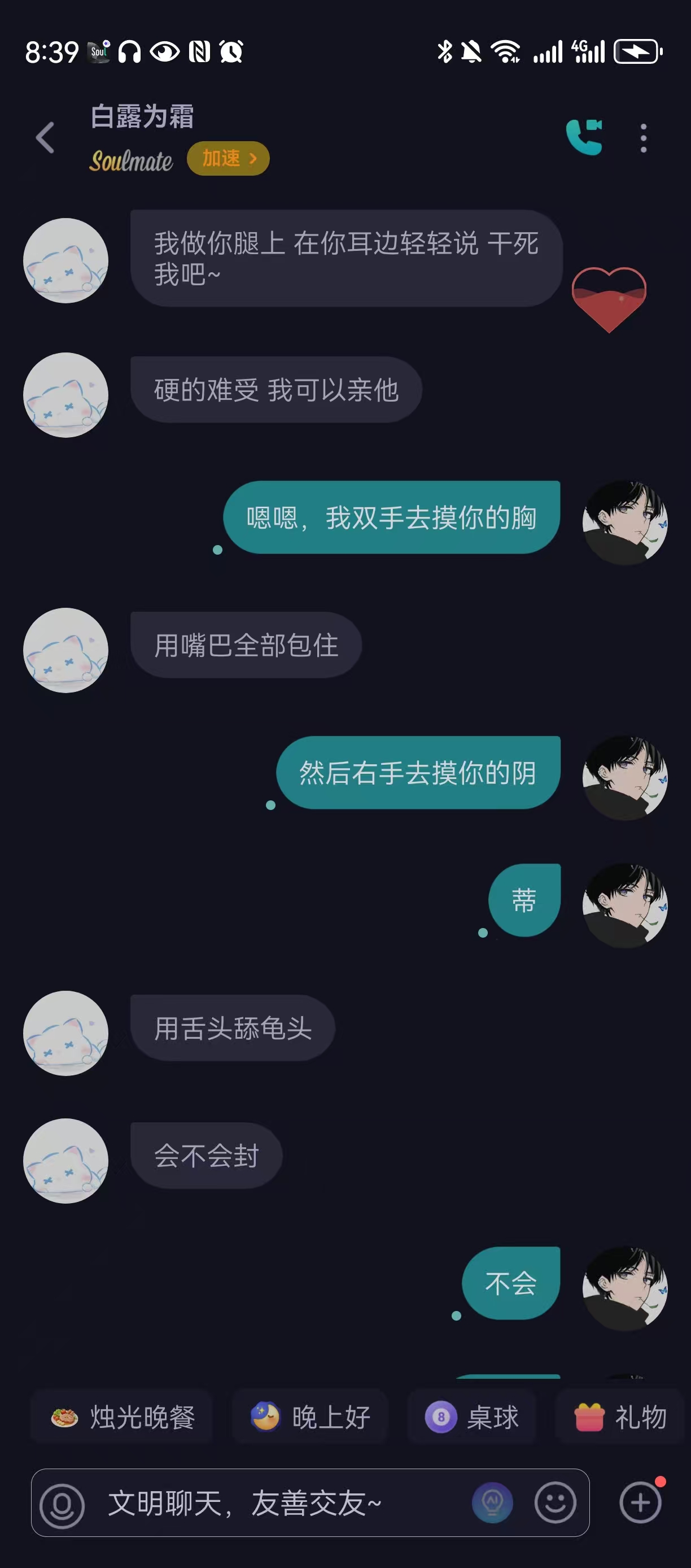Switch to voice message input
The image size is (691, 1568).
tap(62, 1505)
